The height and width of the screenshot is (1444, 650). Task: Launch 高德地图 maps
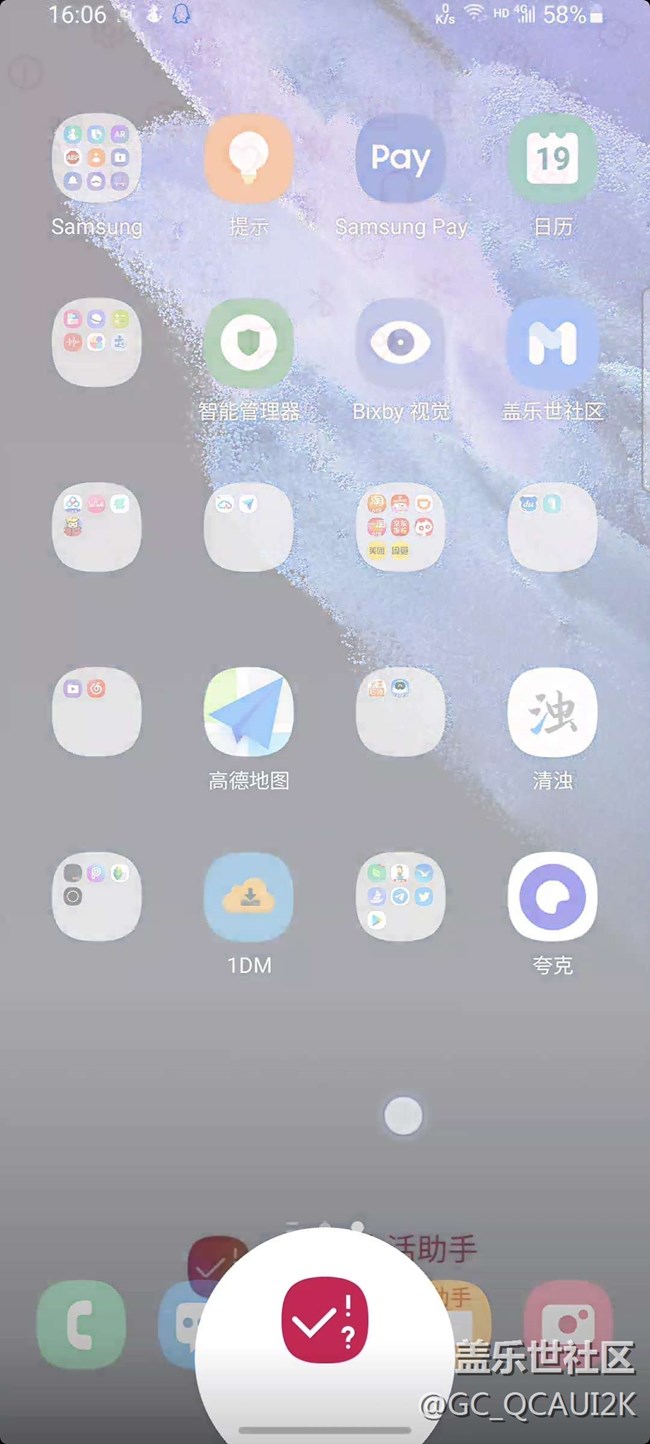[x=249, y=712]
